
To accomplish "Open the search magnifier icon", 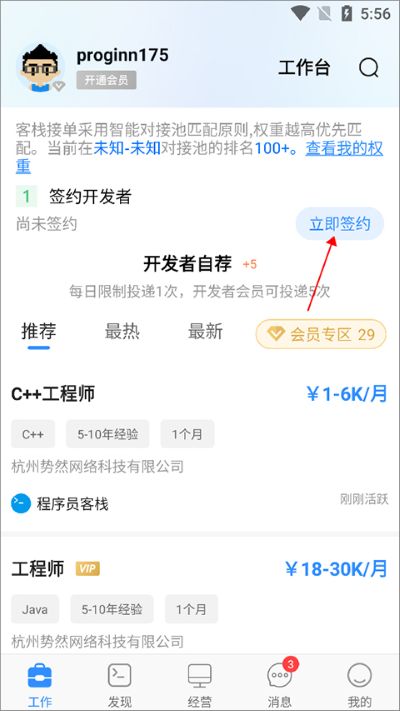I will coord(368,68).
